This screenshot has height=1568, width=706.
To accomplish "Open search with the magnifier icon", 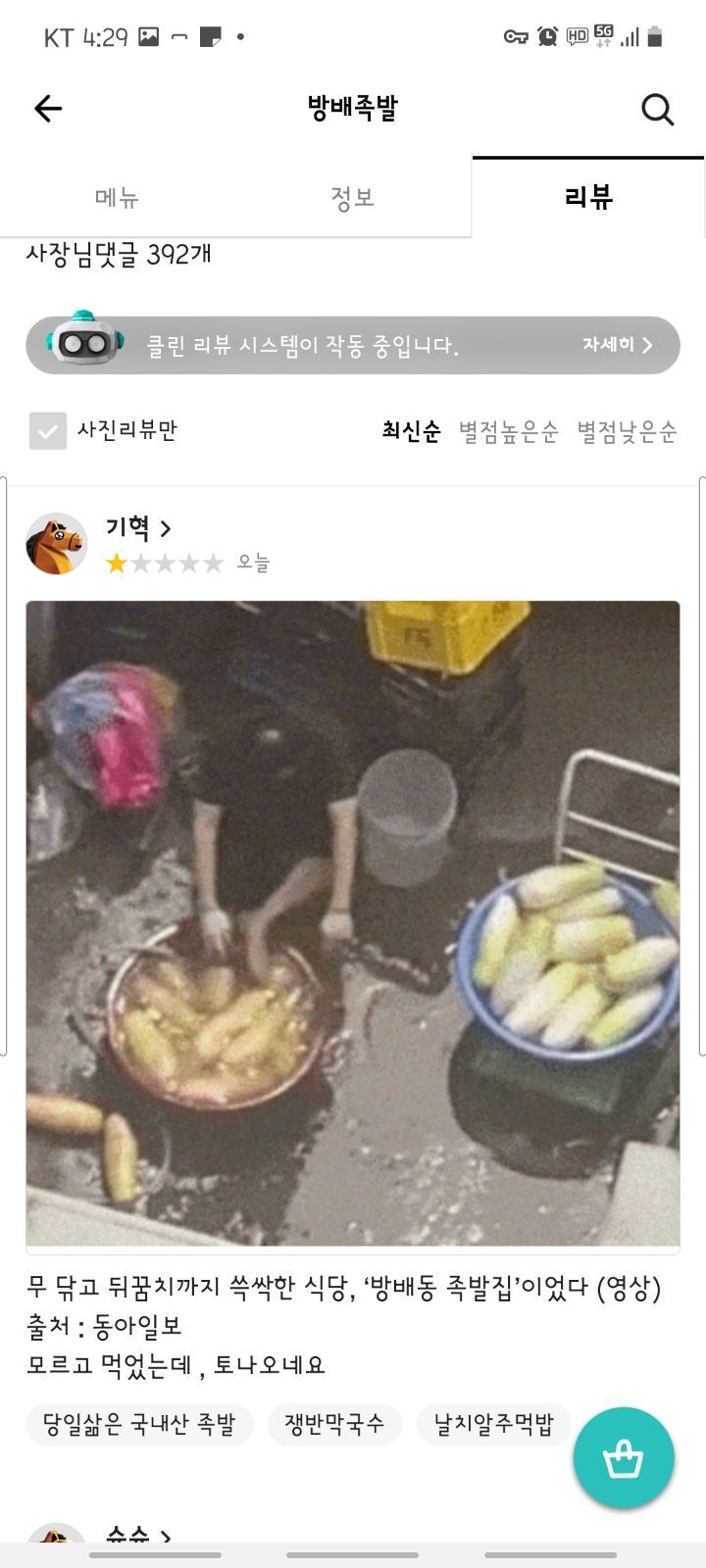I will point(657,109).
